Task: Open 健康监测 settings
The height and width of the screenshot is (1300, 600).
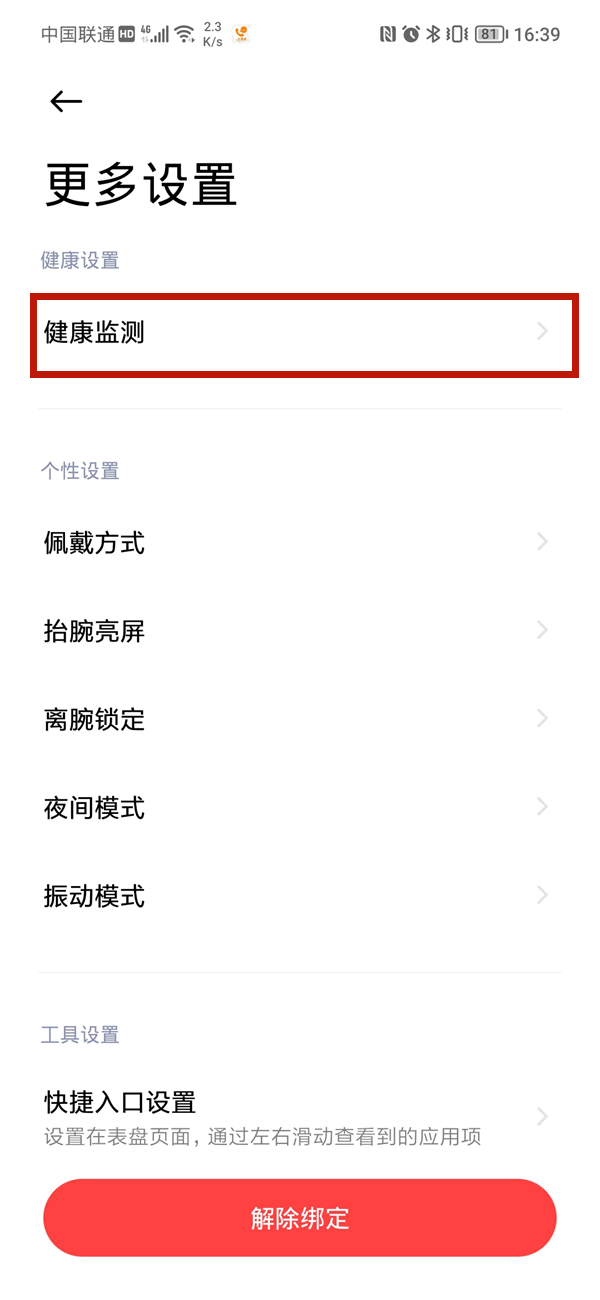Action: click(x=300, y=333)
